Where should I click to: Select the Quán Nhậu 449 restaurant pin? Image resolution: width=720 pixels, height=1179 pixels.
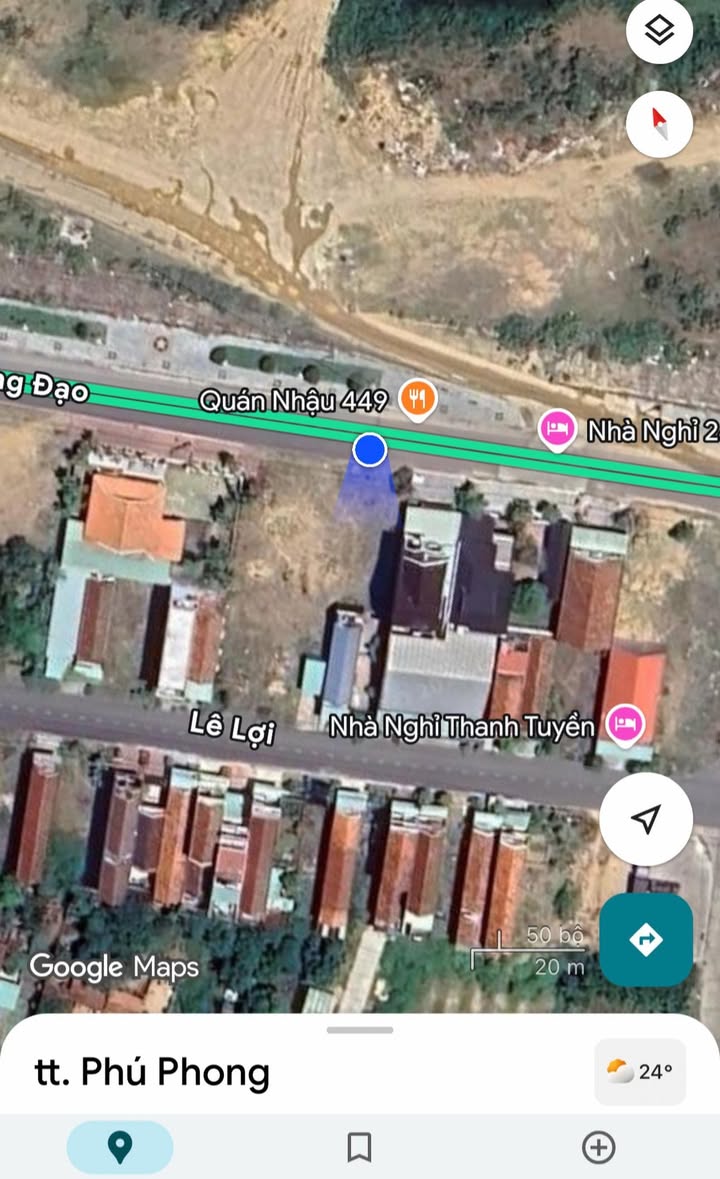click(417, 399)
